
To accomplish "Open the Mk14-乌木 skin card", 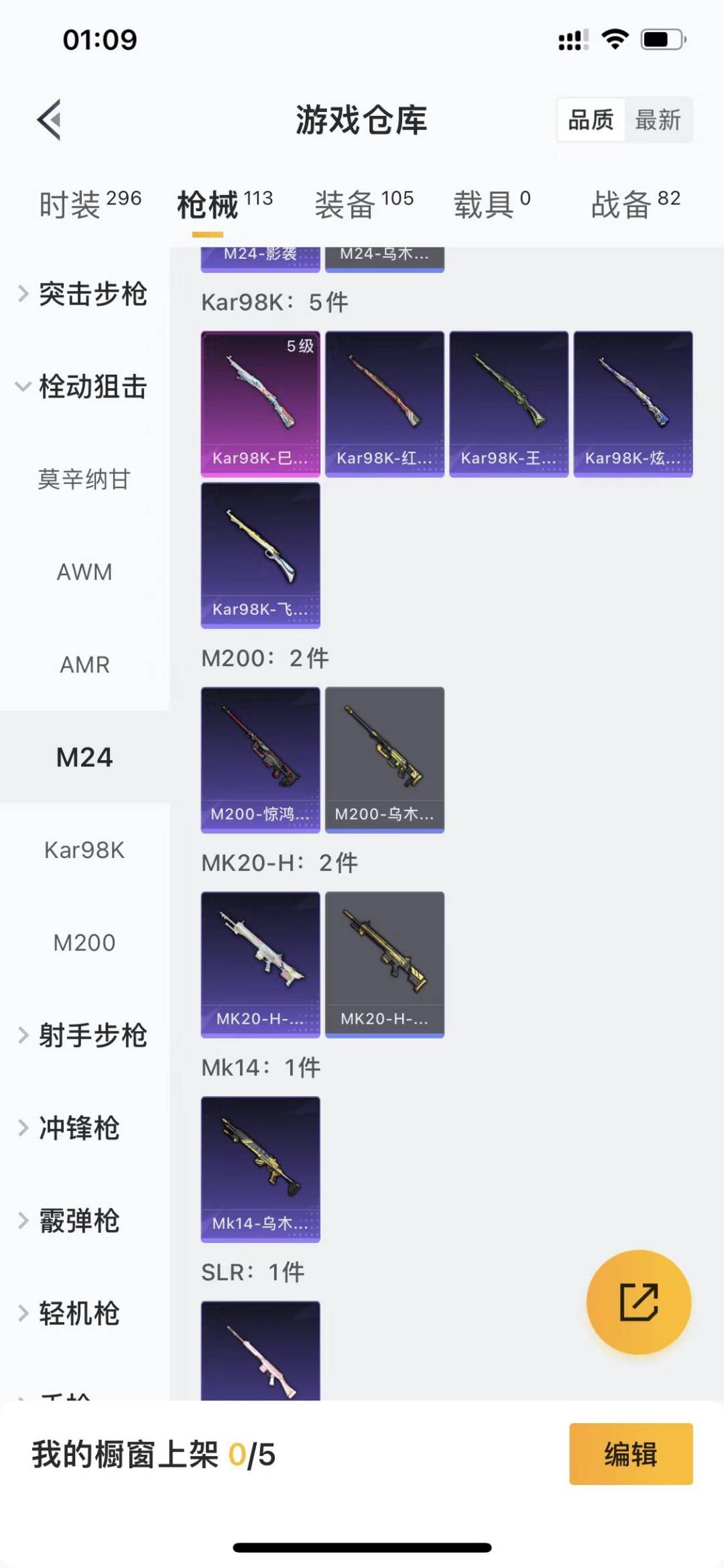I will pyautogui.click(x=260, y=1169).
